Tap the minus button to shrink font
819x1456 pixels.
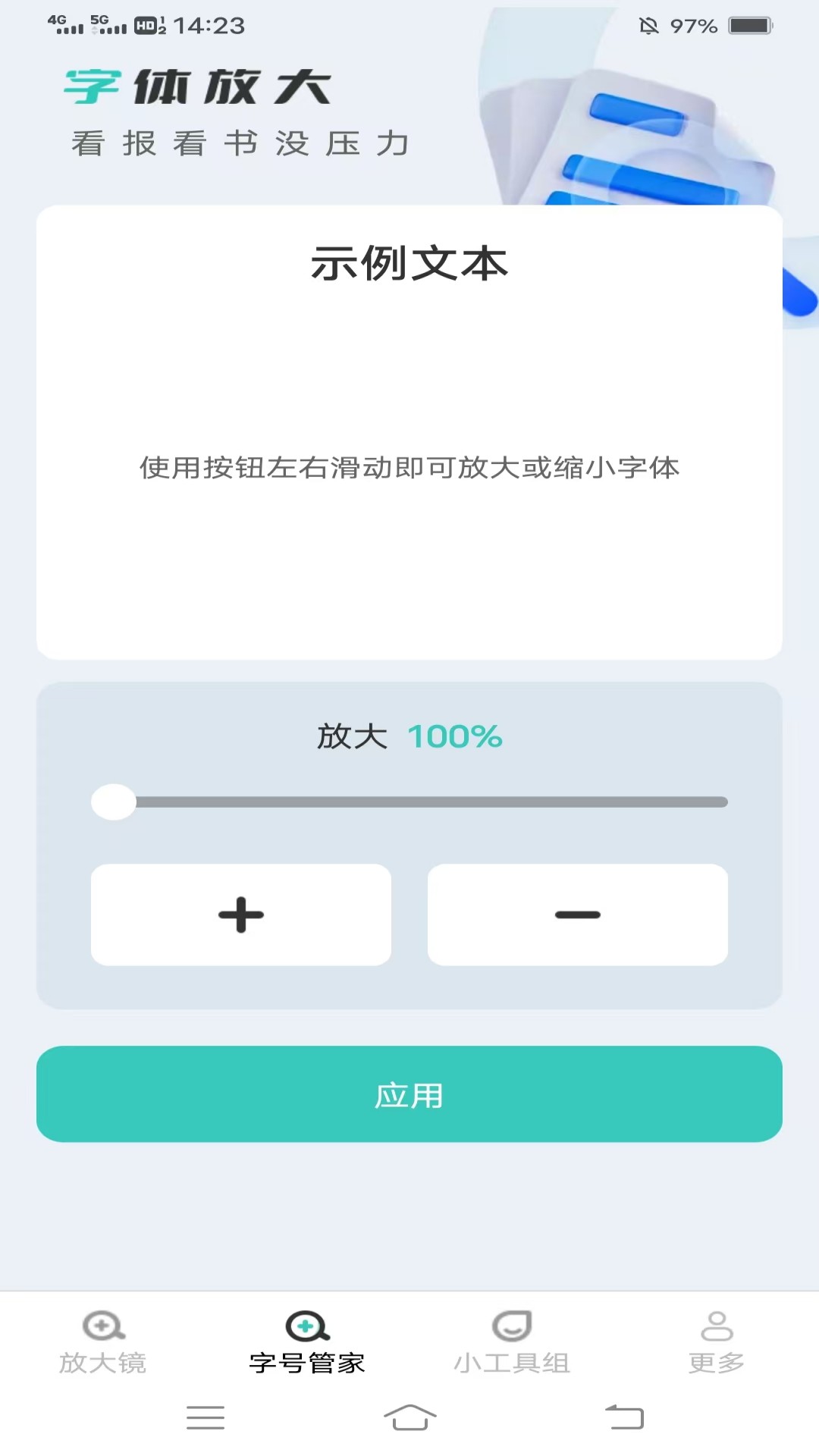(577, 915)
